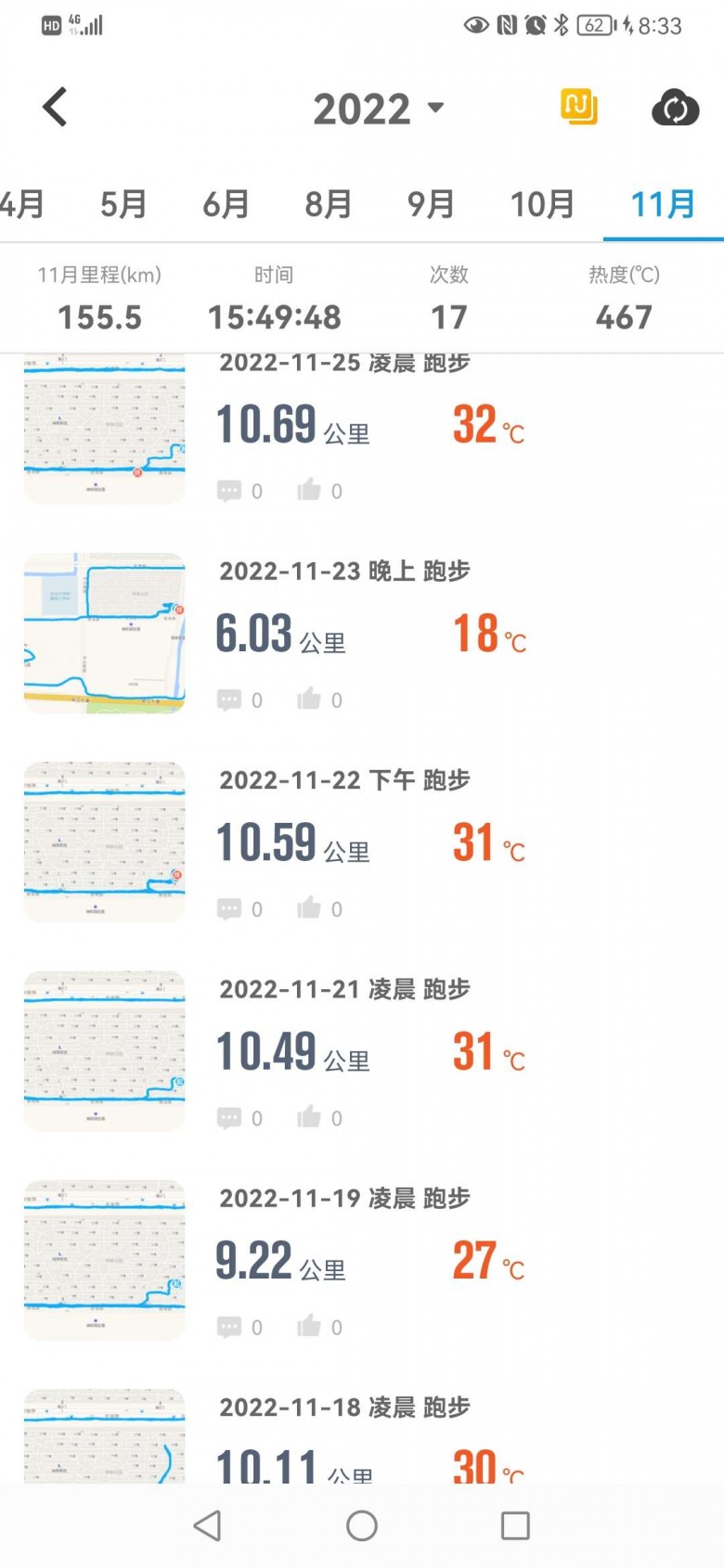Open the 2022-11-23 evening run record
The width and height of the screenshot is (724, 1568).
pos(371,633)
